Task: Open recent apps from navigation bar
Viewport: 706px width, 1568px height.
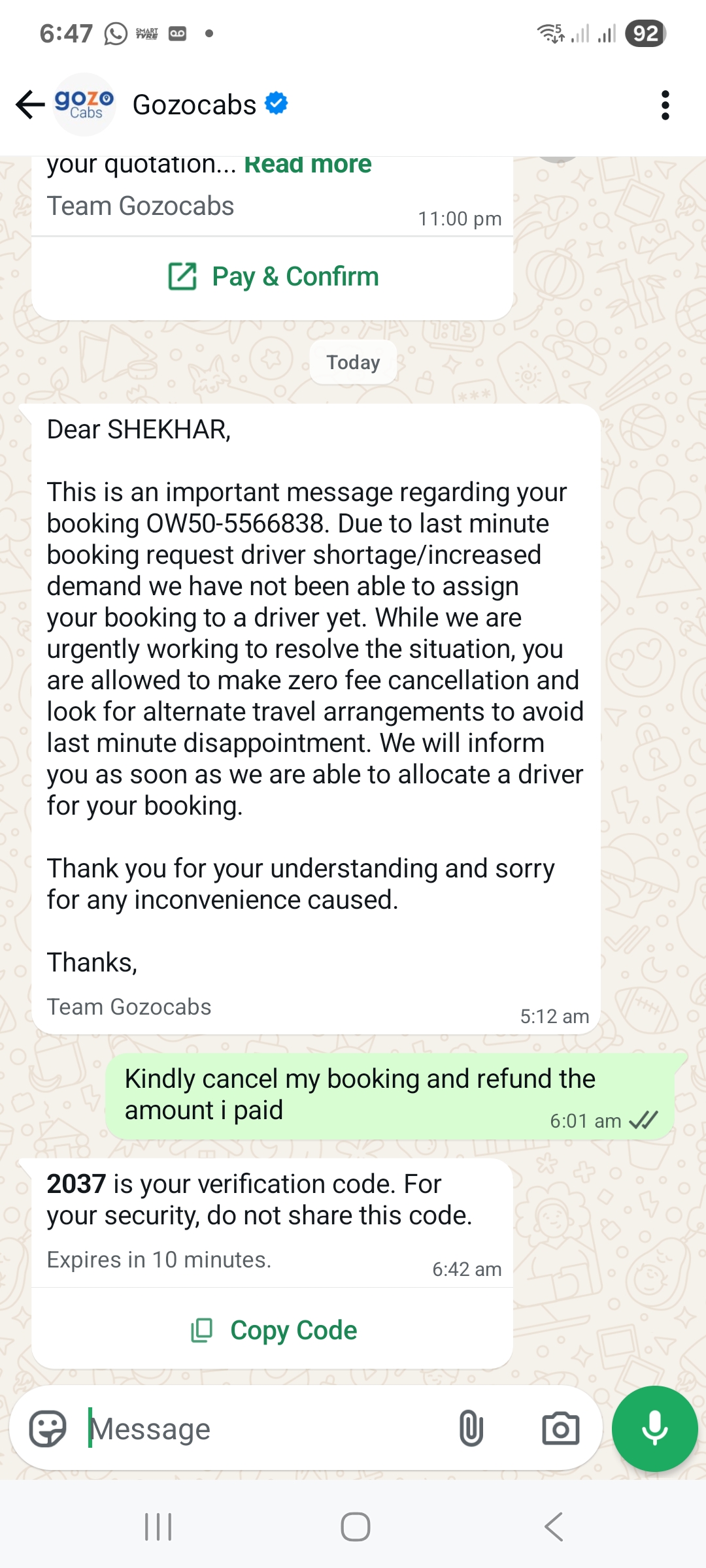Action: pyautogui.click(x=158, y=1527)
